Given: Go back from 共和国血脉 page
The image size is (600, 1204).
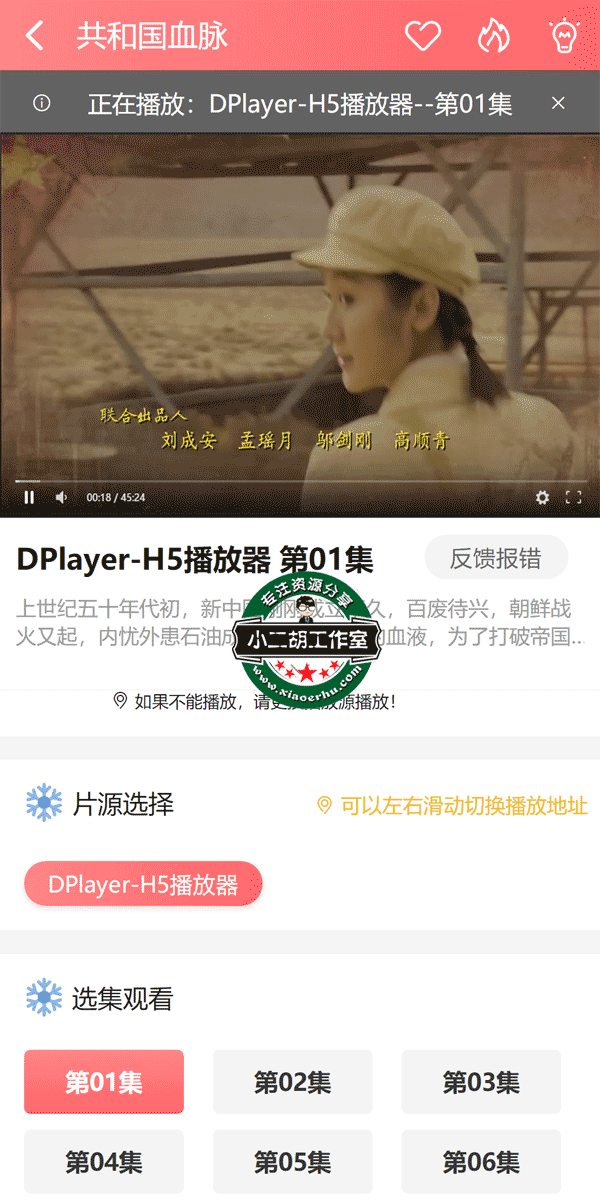Looking at the screenshot, I should click(x=35, y=37).
